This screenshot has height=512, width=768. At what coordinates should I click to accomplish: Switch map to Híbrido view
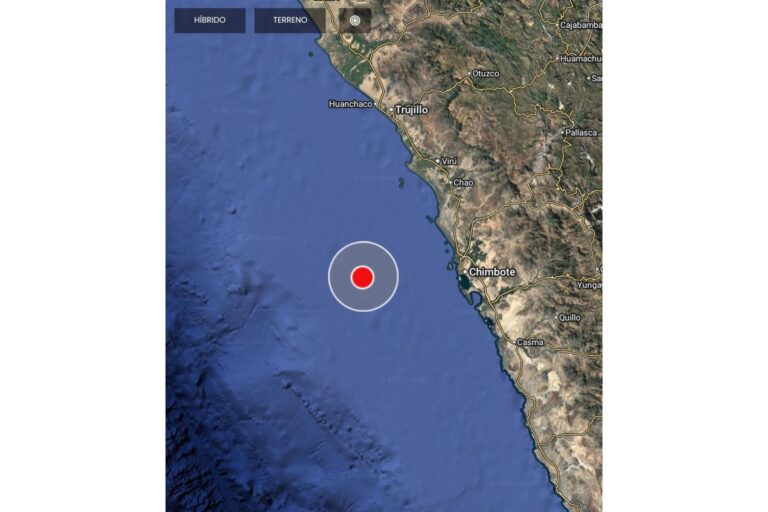(209, 20)
